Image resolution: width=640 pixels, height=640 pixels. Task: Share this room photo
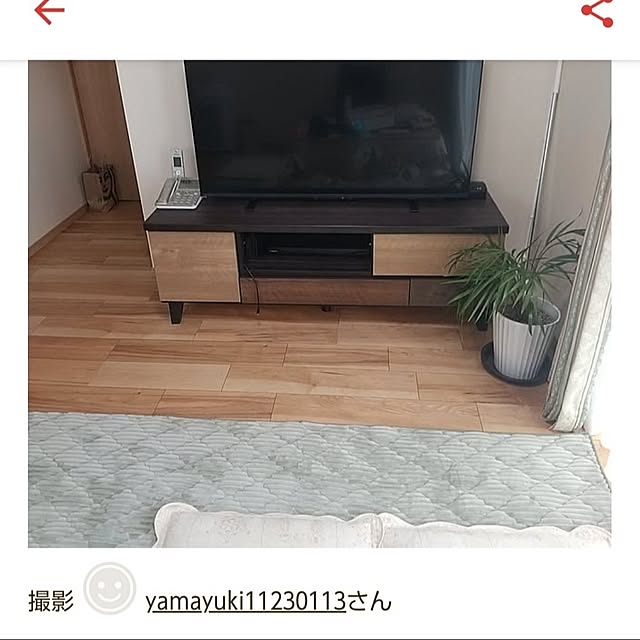(596, 11)
